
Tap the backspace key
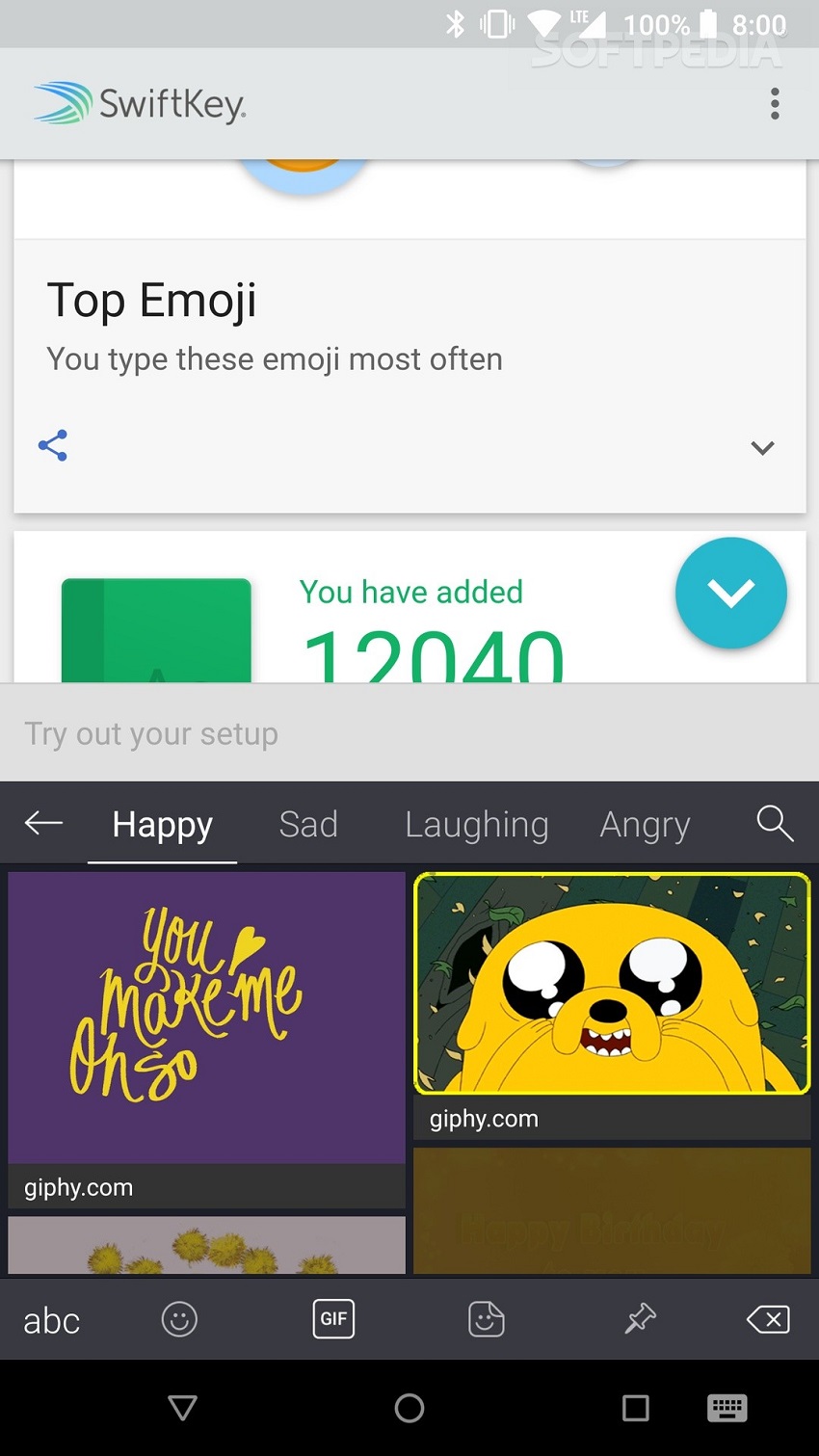768,1319
